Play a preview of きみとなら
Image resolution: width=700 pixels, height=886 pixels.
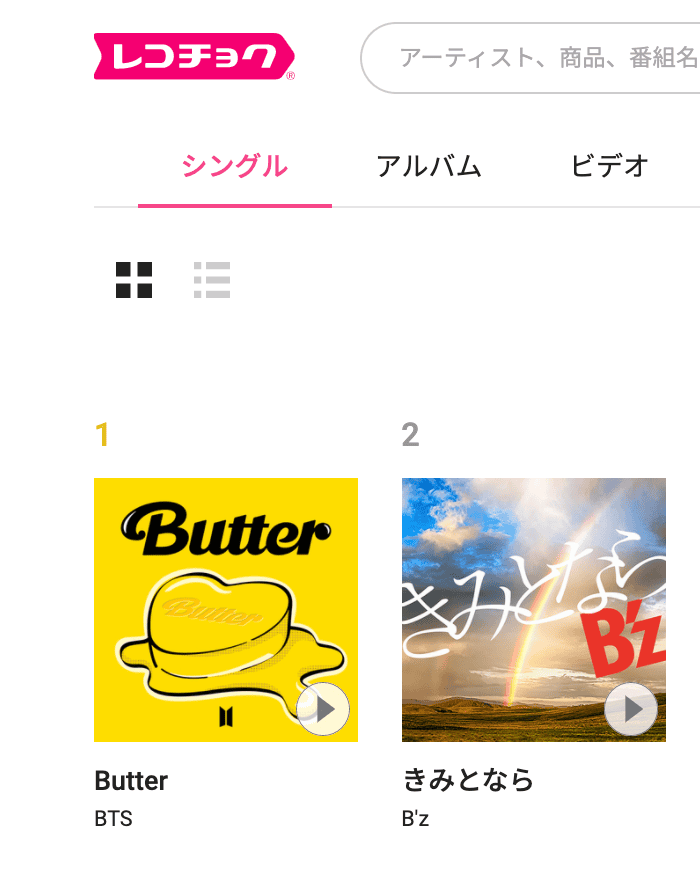coord(631,709)
